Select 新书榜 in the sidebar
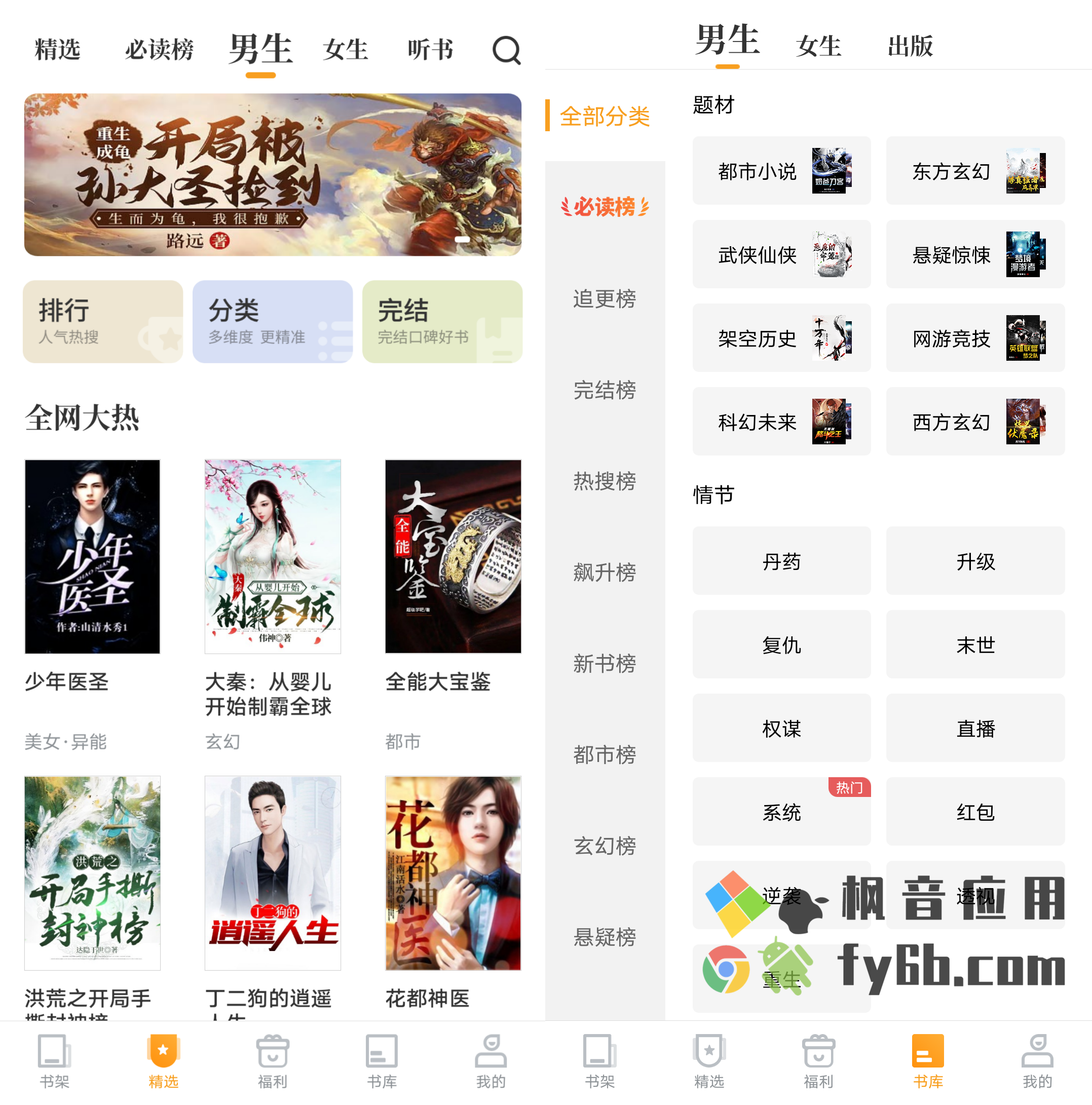 (604, 664)
